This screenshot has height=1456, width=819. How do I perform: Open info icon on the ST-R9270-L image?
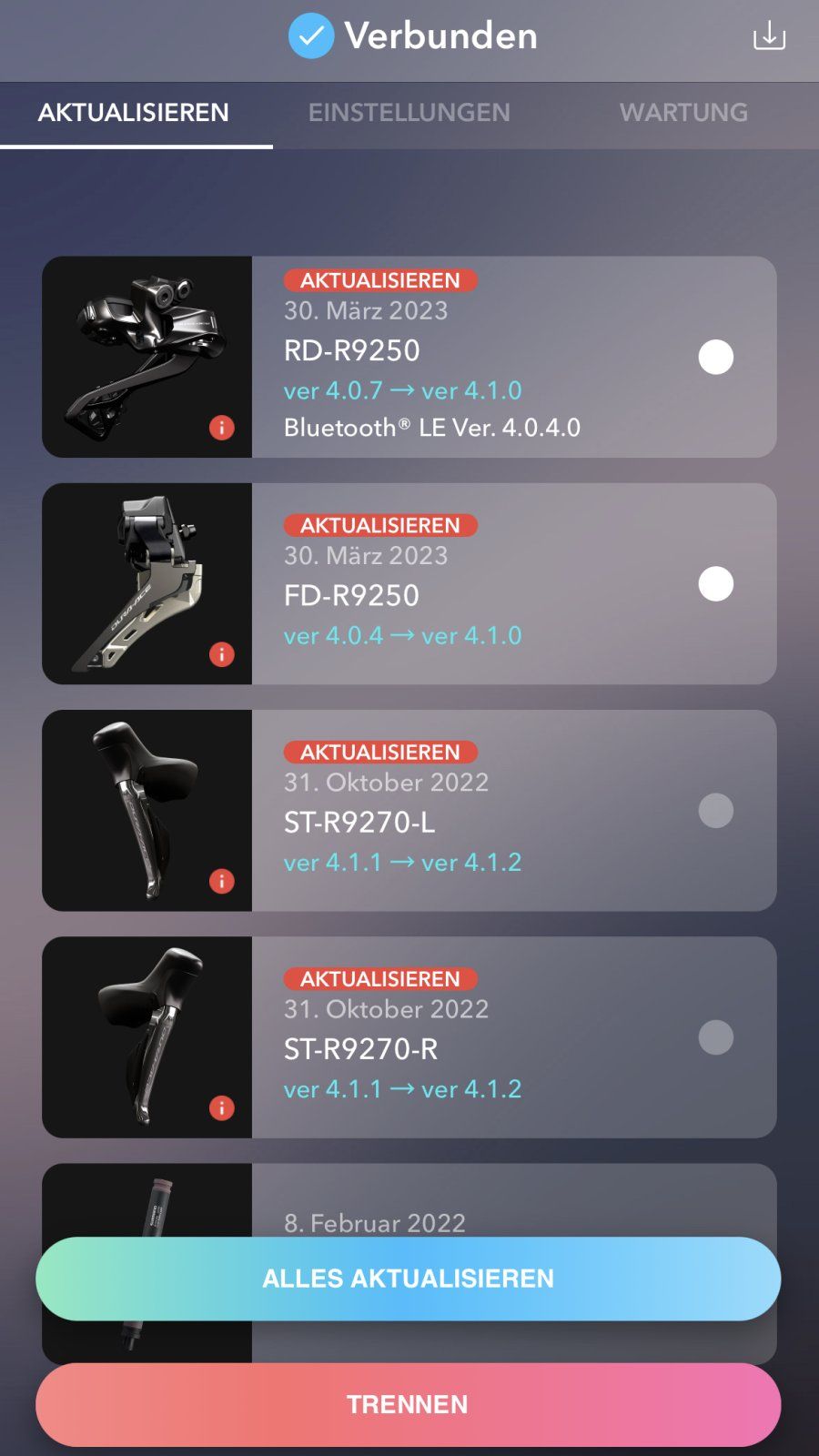coord(221,881)
